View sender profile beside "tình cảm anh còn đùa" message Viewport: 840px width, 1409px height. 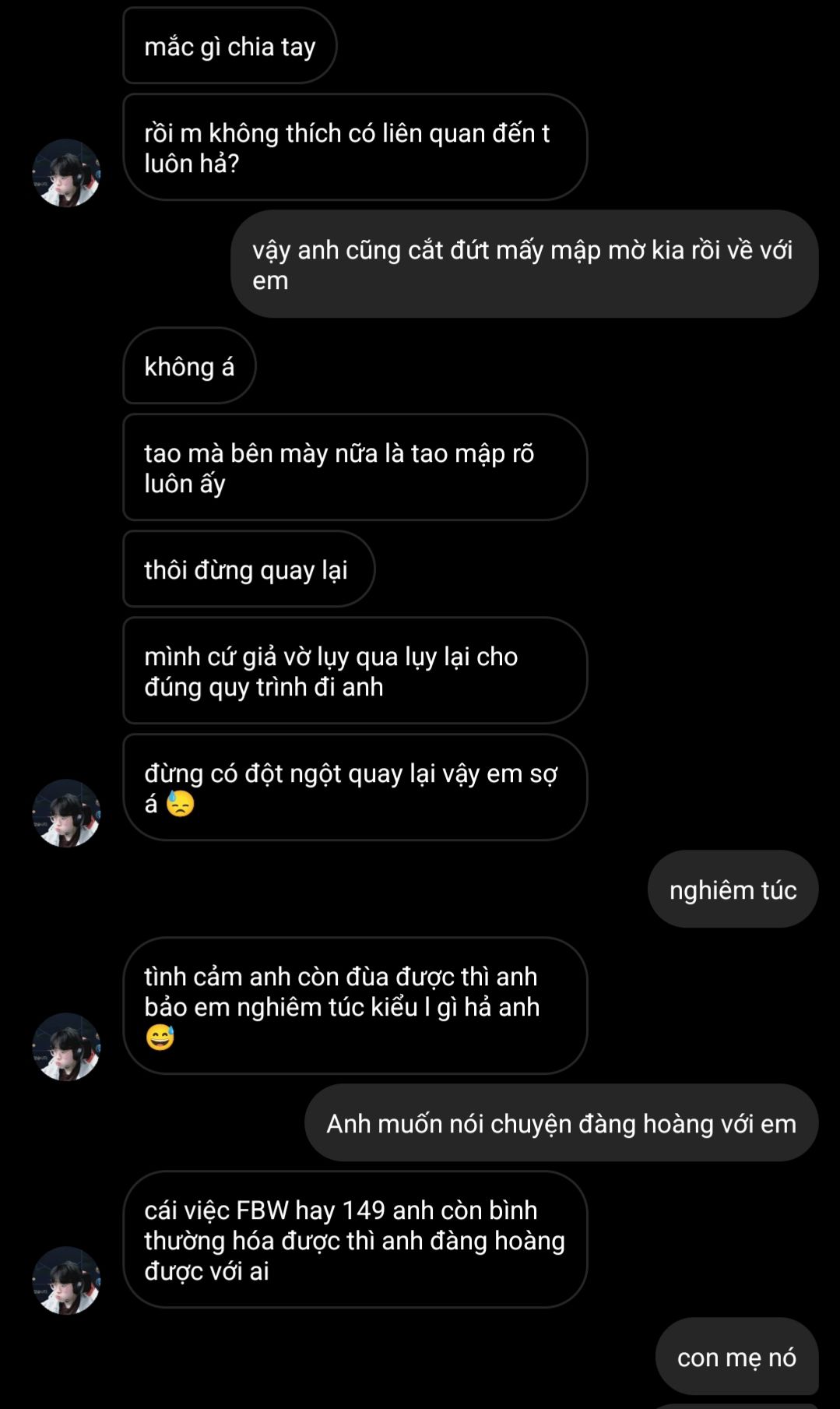66,1047
